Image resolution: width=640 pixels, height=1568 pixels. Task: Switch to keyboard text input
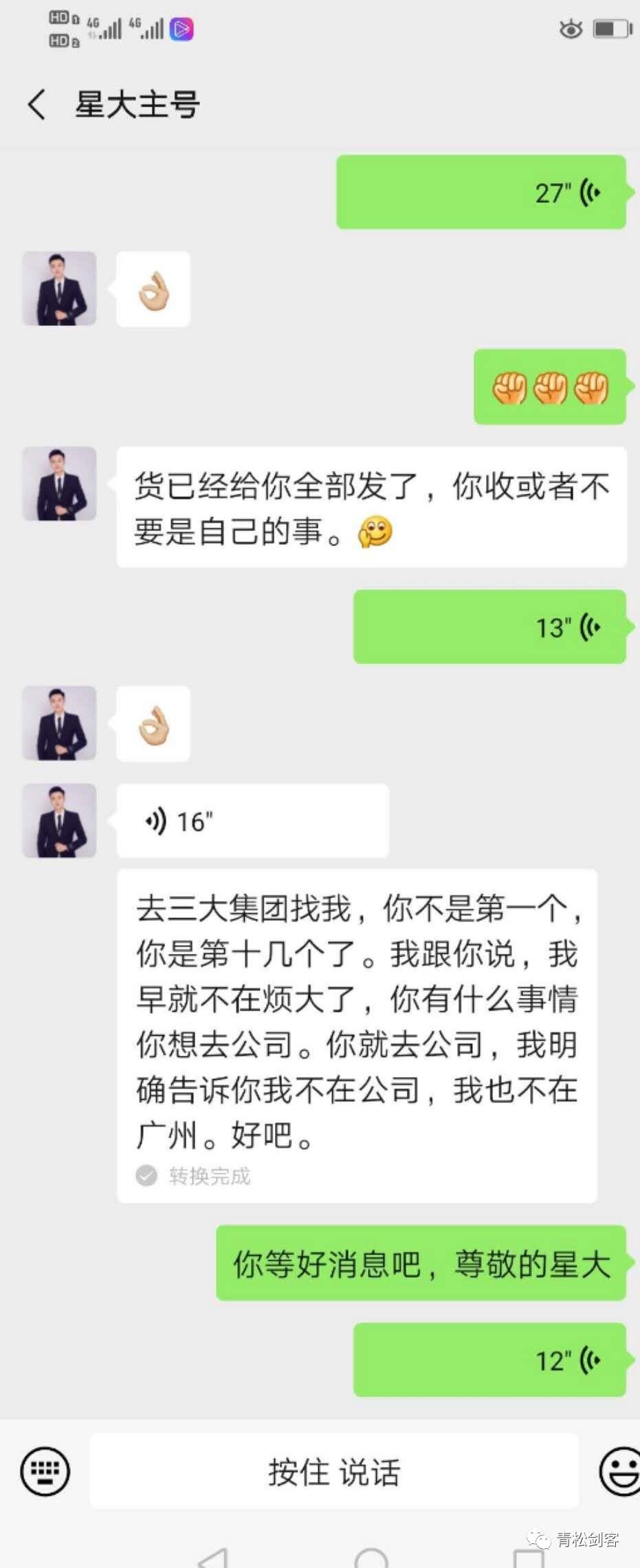pyautogui.click(x=45, y=1471)
